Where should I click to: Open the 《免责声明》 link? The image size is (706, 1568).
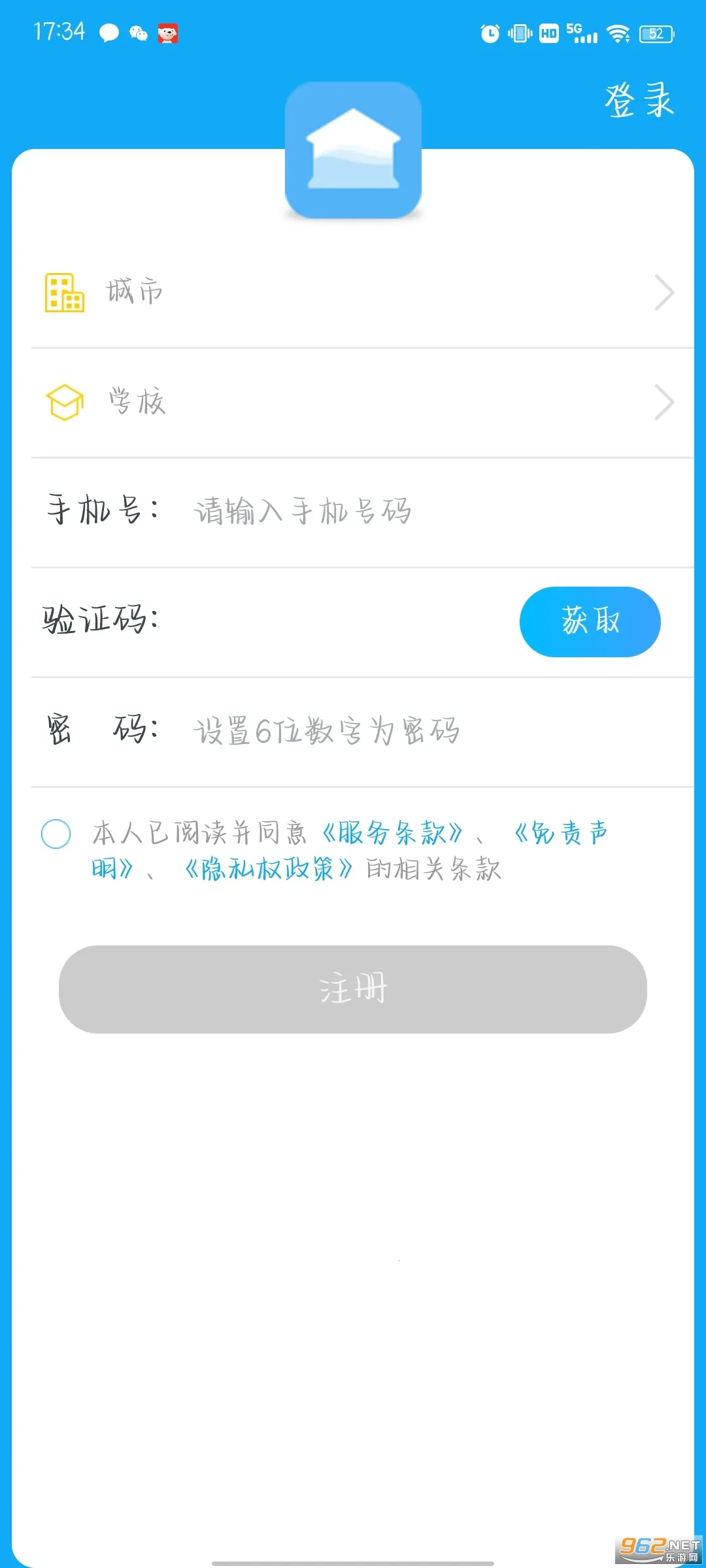point(561,833)
